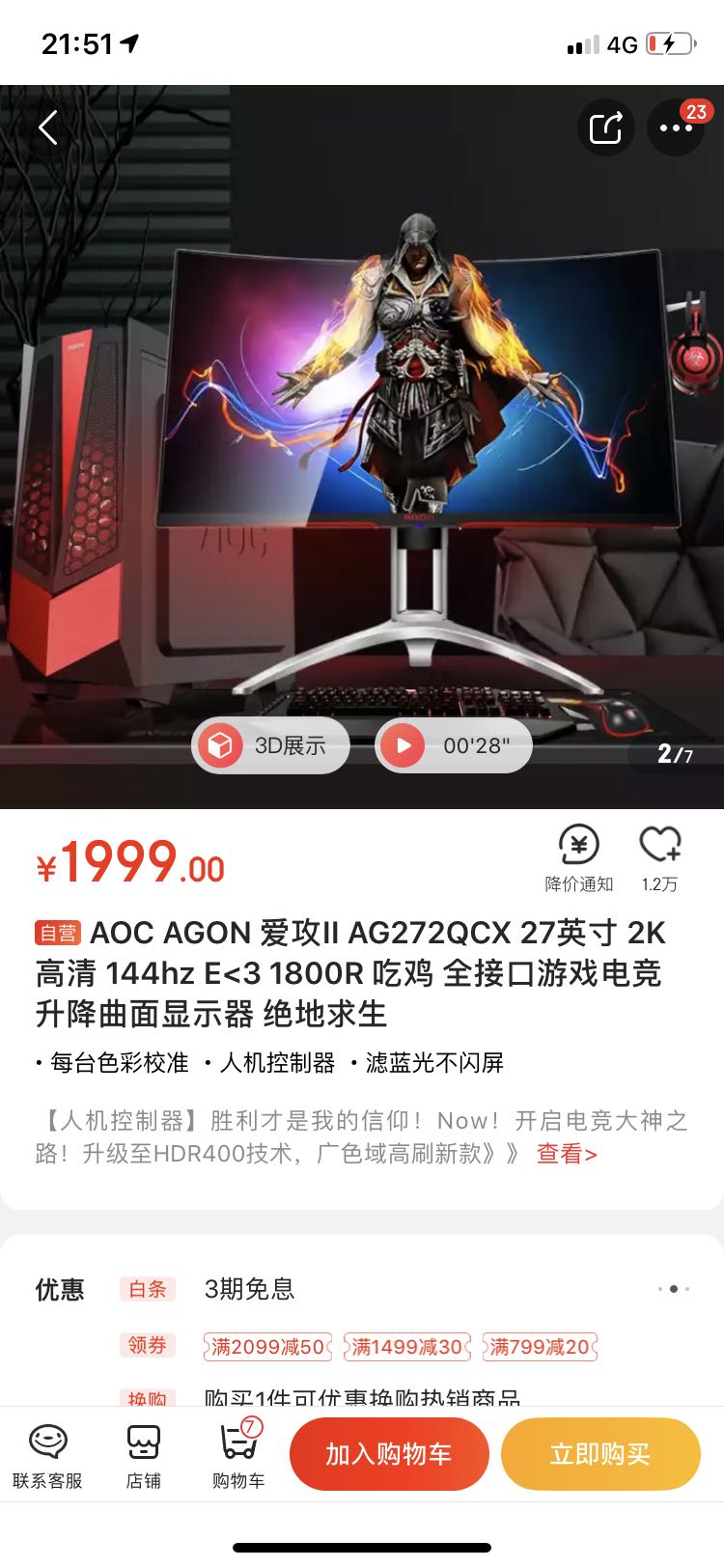
Task: Tap 加入购物车 to add to cart
Action: tap(389, 1454)
